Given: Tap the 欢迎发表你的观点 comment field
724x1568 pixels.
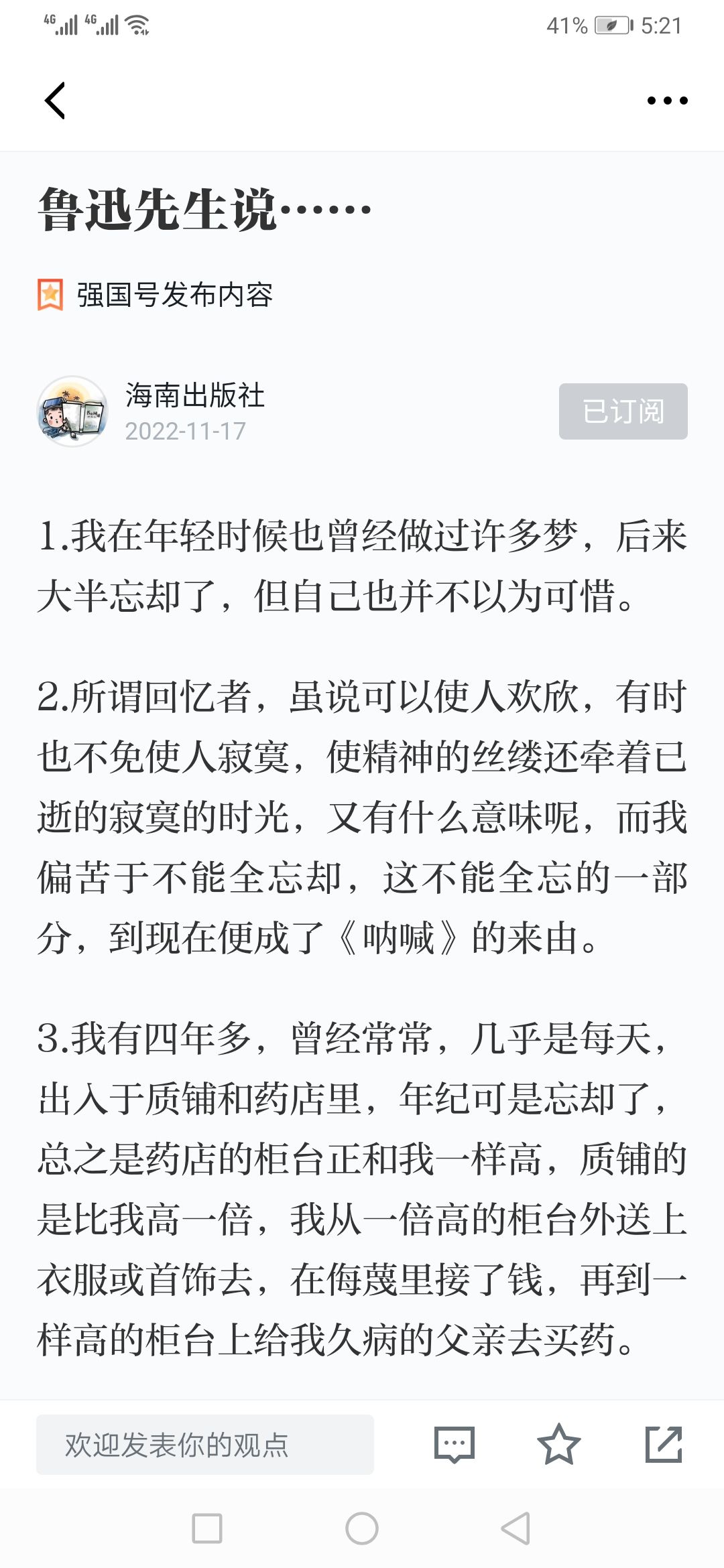Looking at the screenshot, I should (205, 1445).
